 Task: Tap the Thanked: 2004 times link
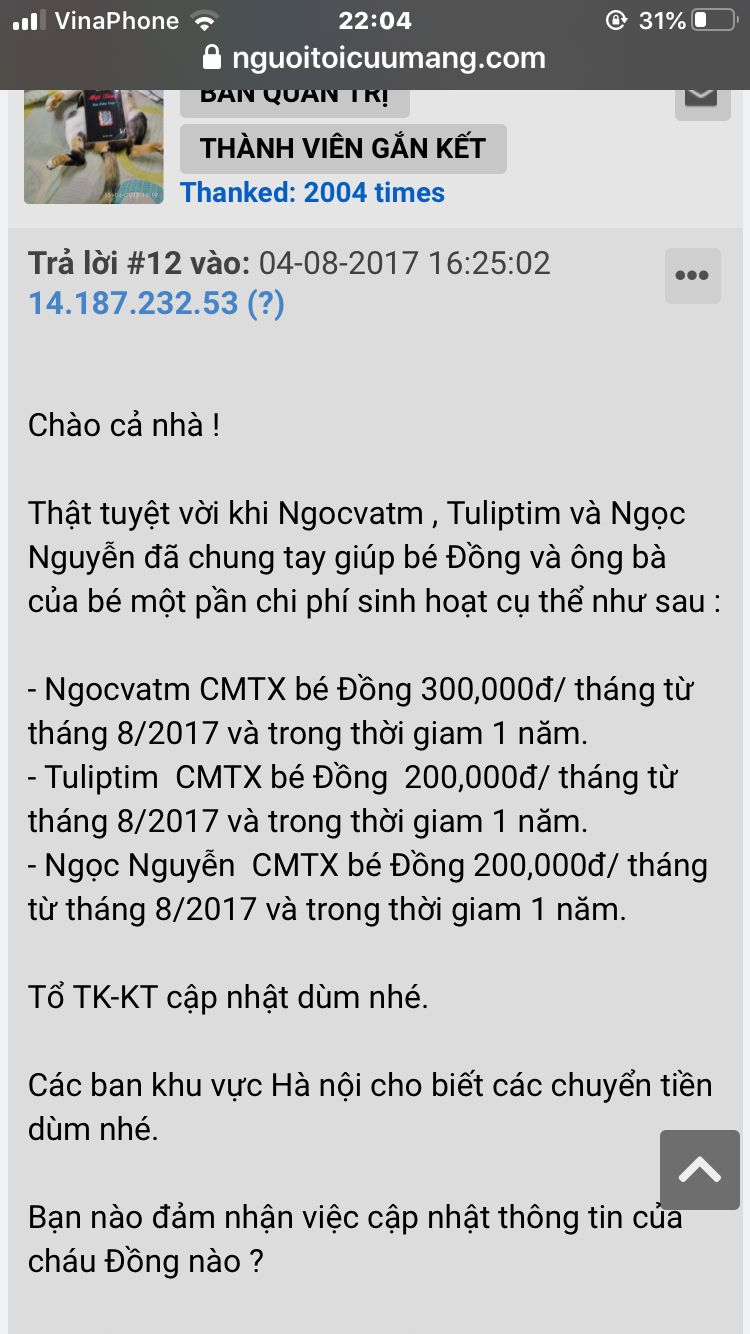tap(312, 192)
